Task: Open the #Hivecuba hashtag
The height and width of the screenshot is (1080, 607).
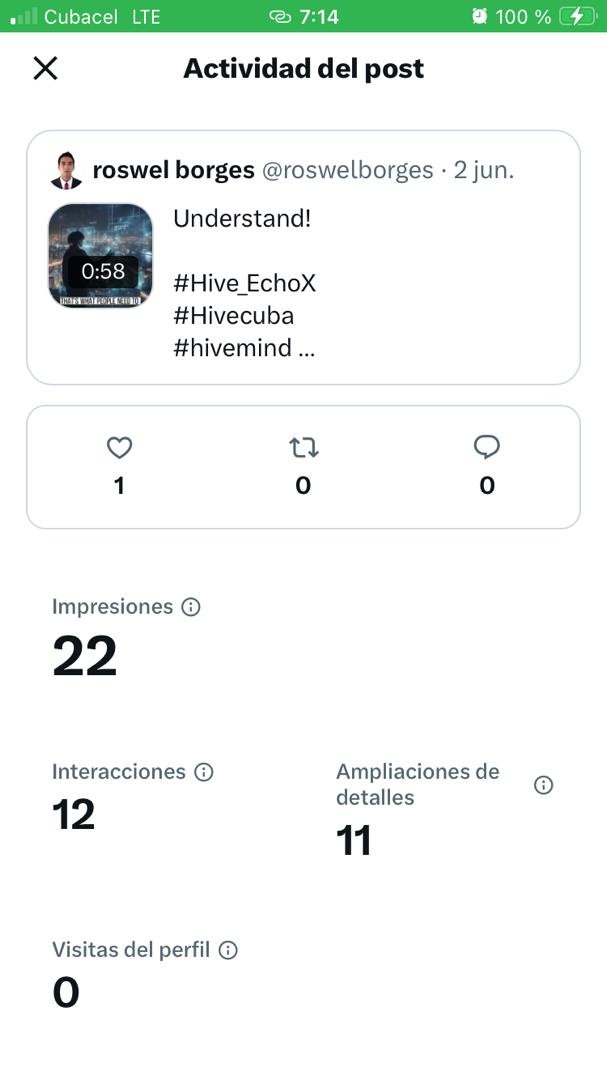Action: click(233, 316)
